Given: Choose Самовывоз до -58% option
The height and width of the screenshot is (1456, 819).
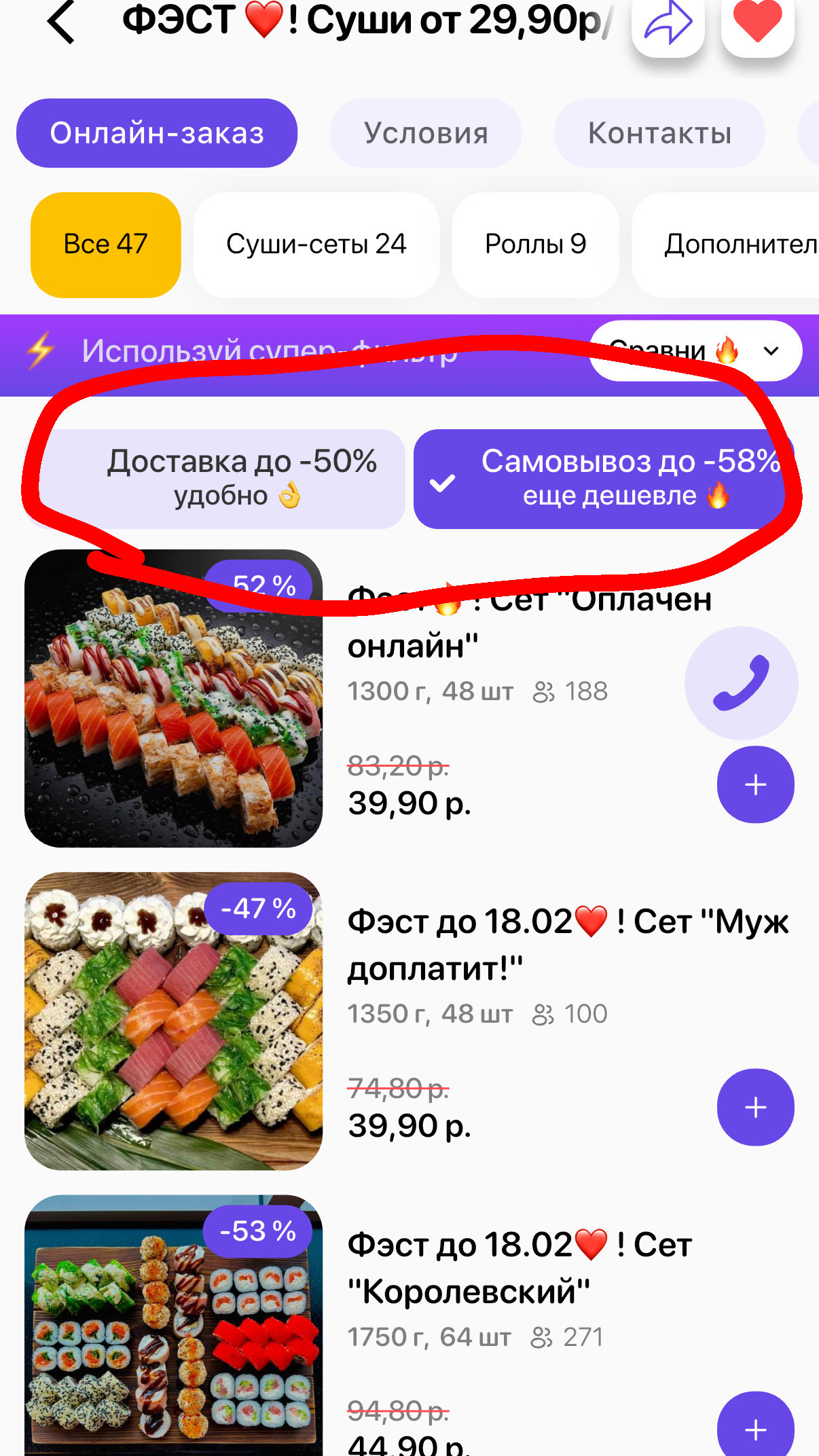Looking at the screenshot, I should [602, 479].
